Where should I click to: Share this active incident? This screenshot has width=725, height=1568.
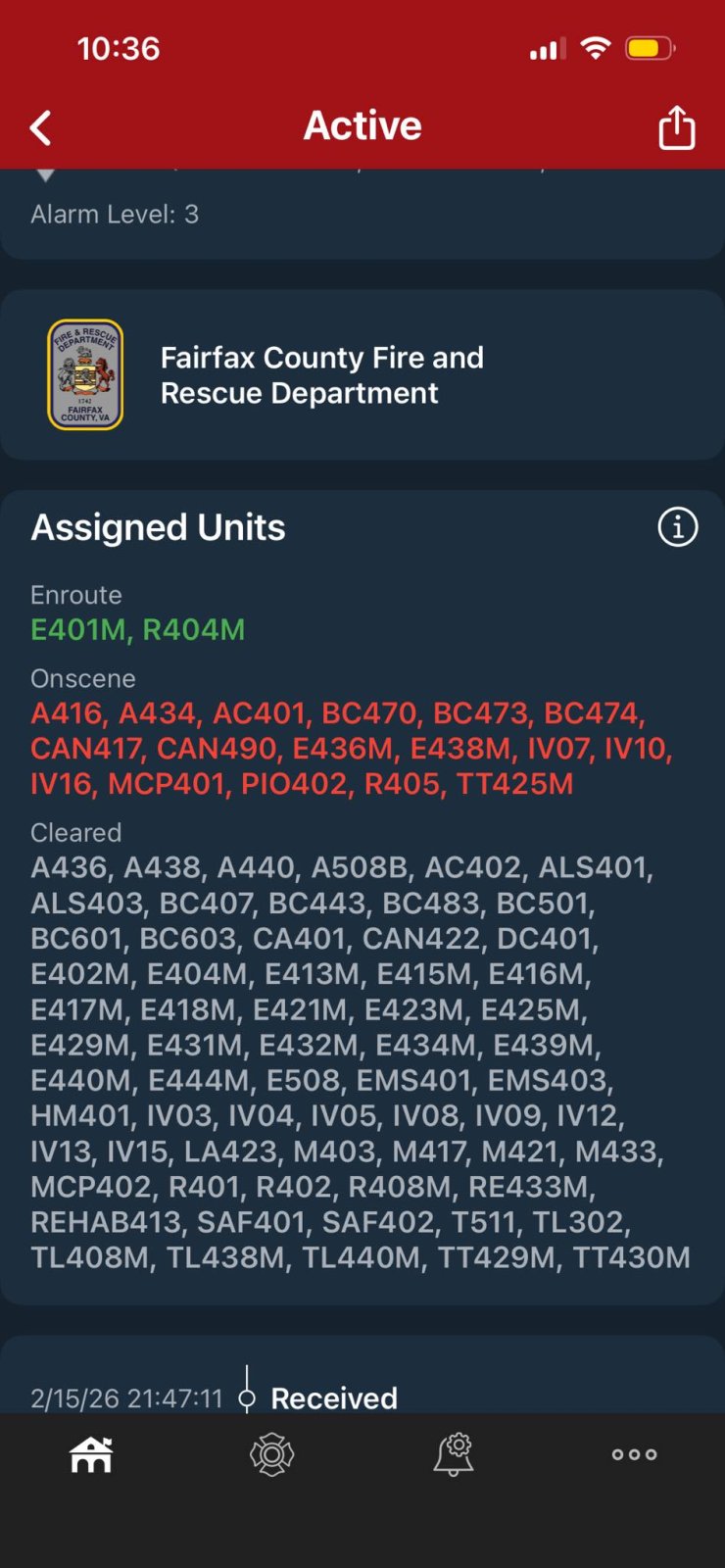(676, 128)
